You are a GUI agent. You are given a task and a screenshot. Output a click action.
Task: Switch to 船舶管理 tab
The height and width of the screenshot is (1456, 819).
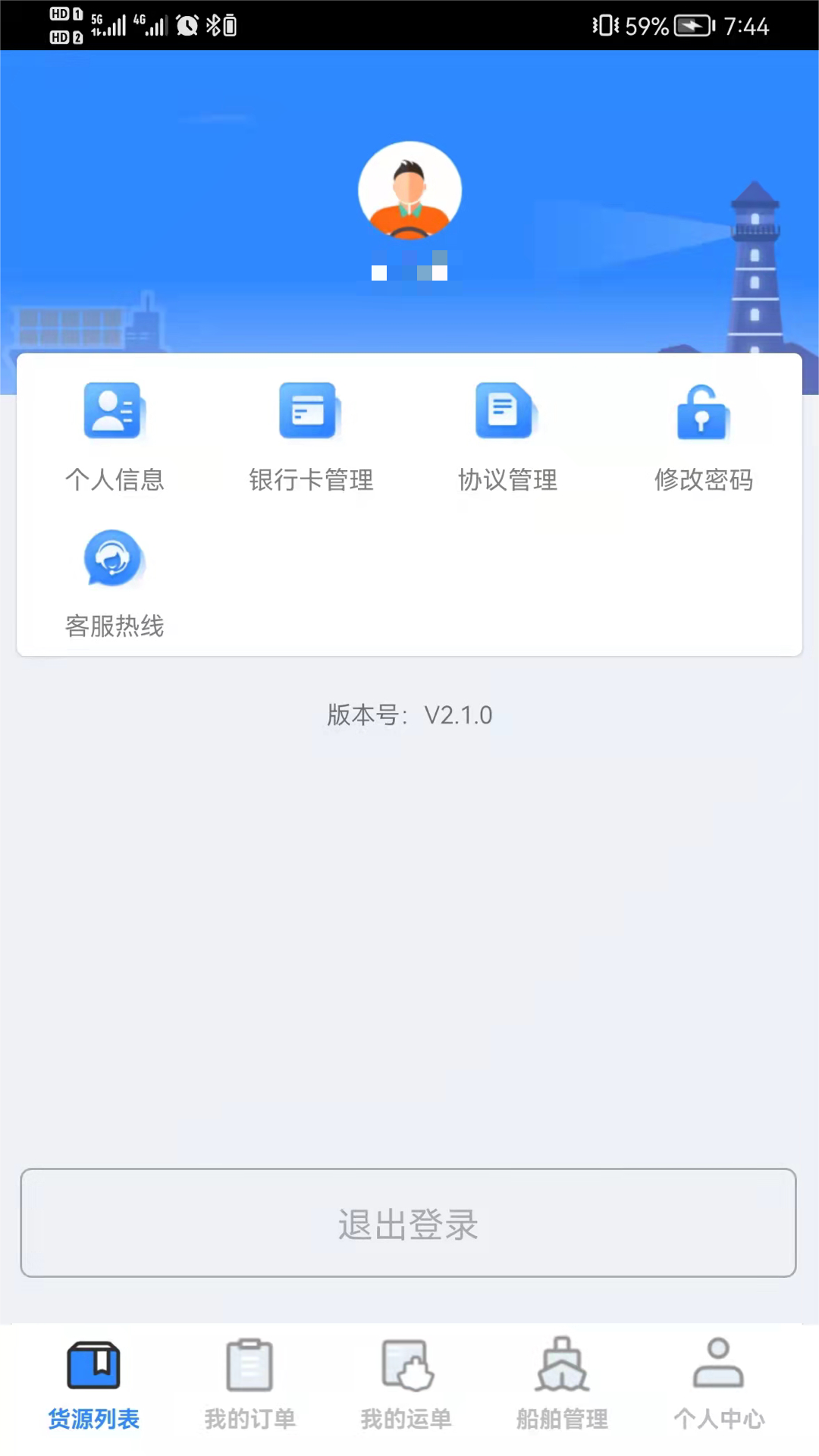pyautogui.click(x=562, y=1385)
